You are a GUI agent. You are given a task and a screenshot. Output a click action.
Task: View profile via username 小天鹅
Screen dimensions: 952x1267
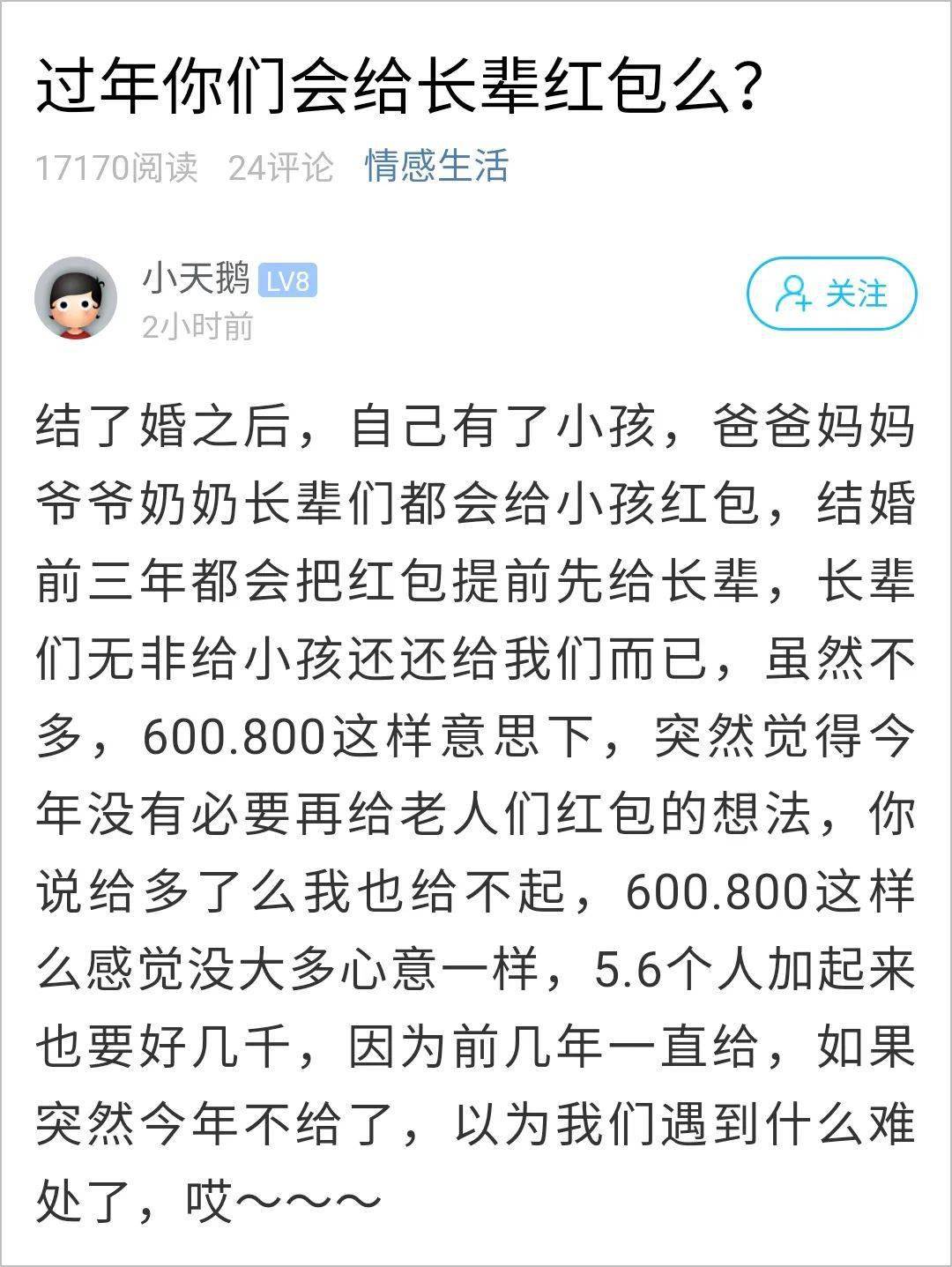pyautogui.click(x=196, y=279)
